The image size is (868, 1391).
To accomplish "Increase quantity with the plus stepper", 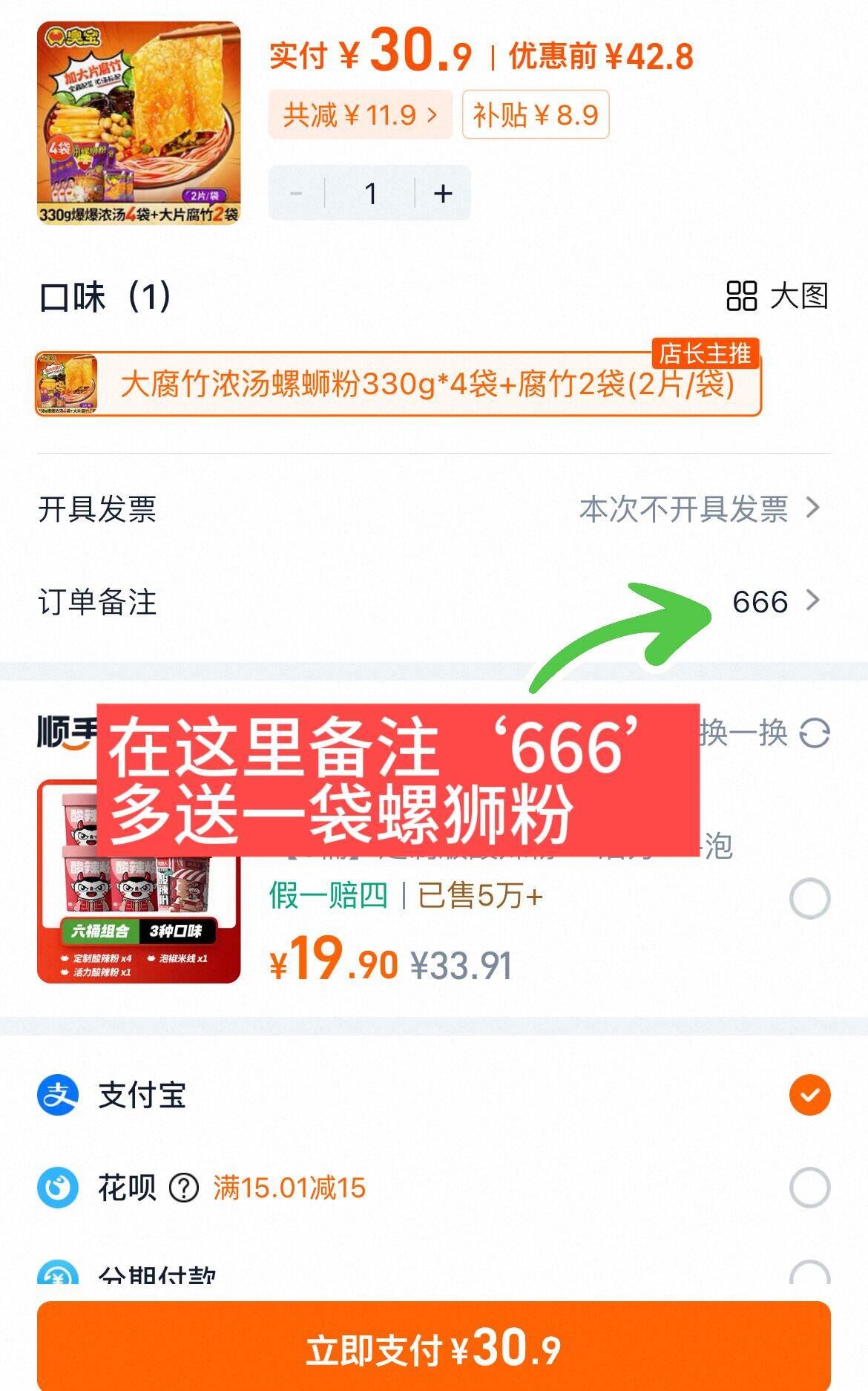I will (442, 192).
